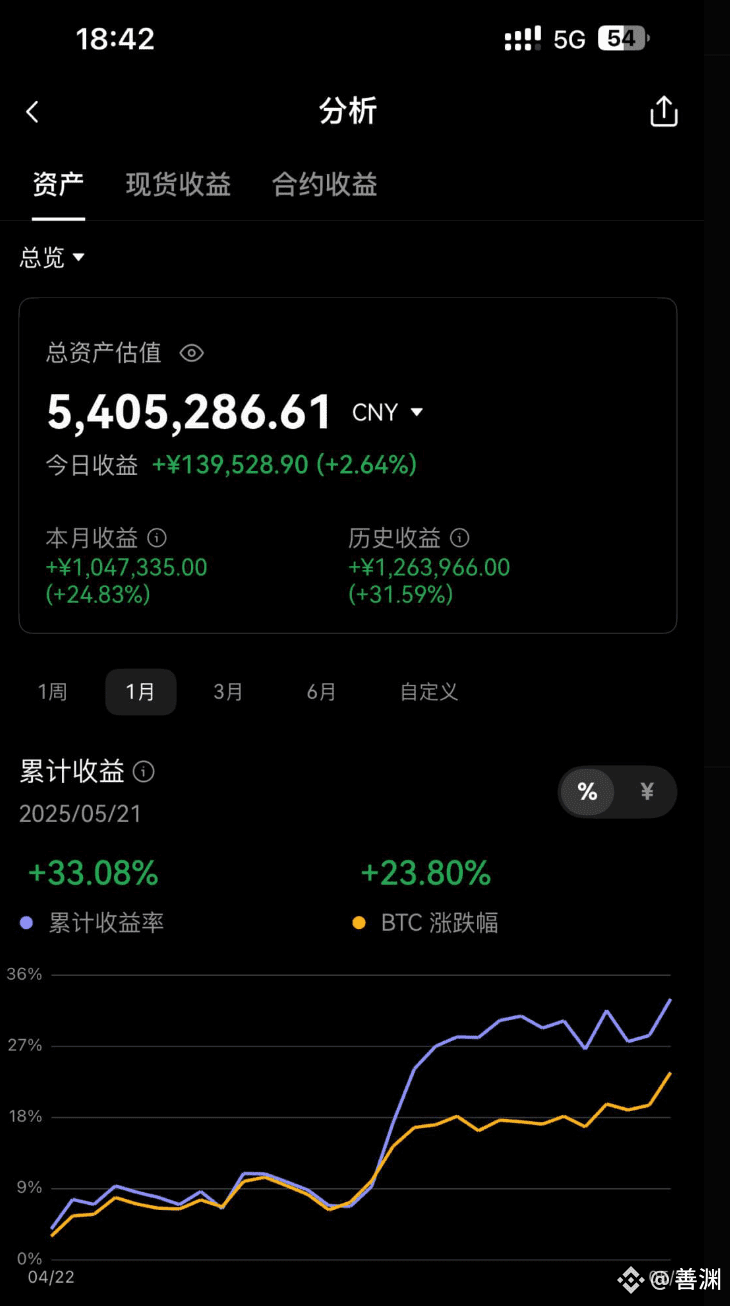This screenshot has height=1306, width=730.
Task: Show info about 累计收益
Action: point(144,772)
